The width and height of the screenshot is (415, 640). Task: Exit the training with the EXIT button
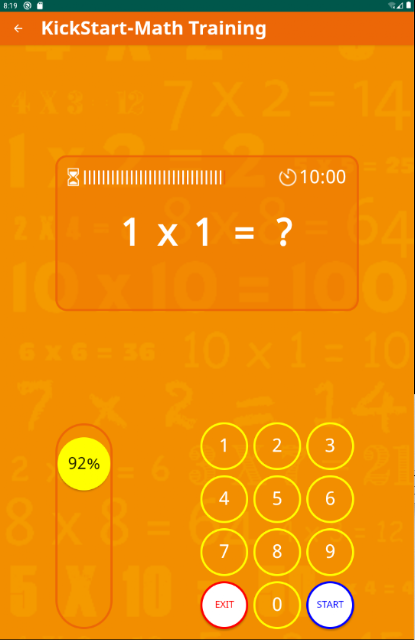pyautogui.click(x=224, y=604)
